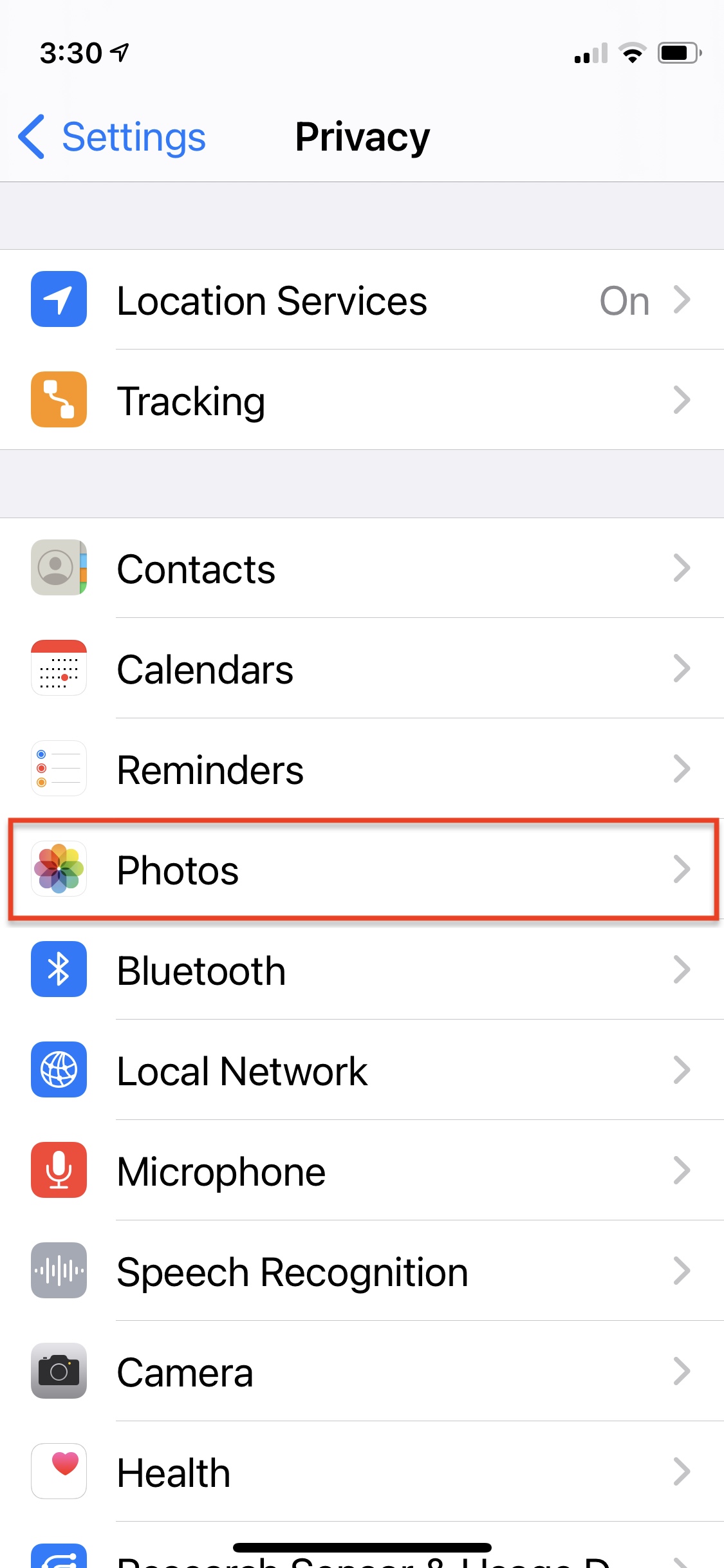Go back to Settings

pyautogui.click(x=112, y=137)
